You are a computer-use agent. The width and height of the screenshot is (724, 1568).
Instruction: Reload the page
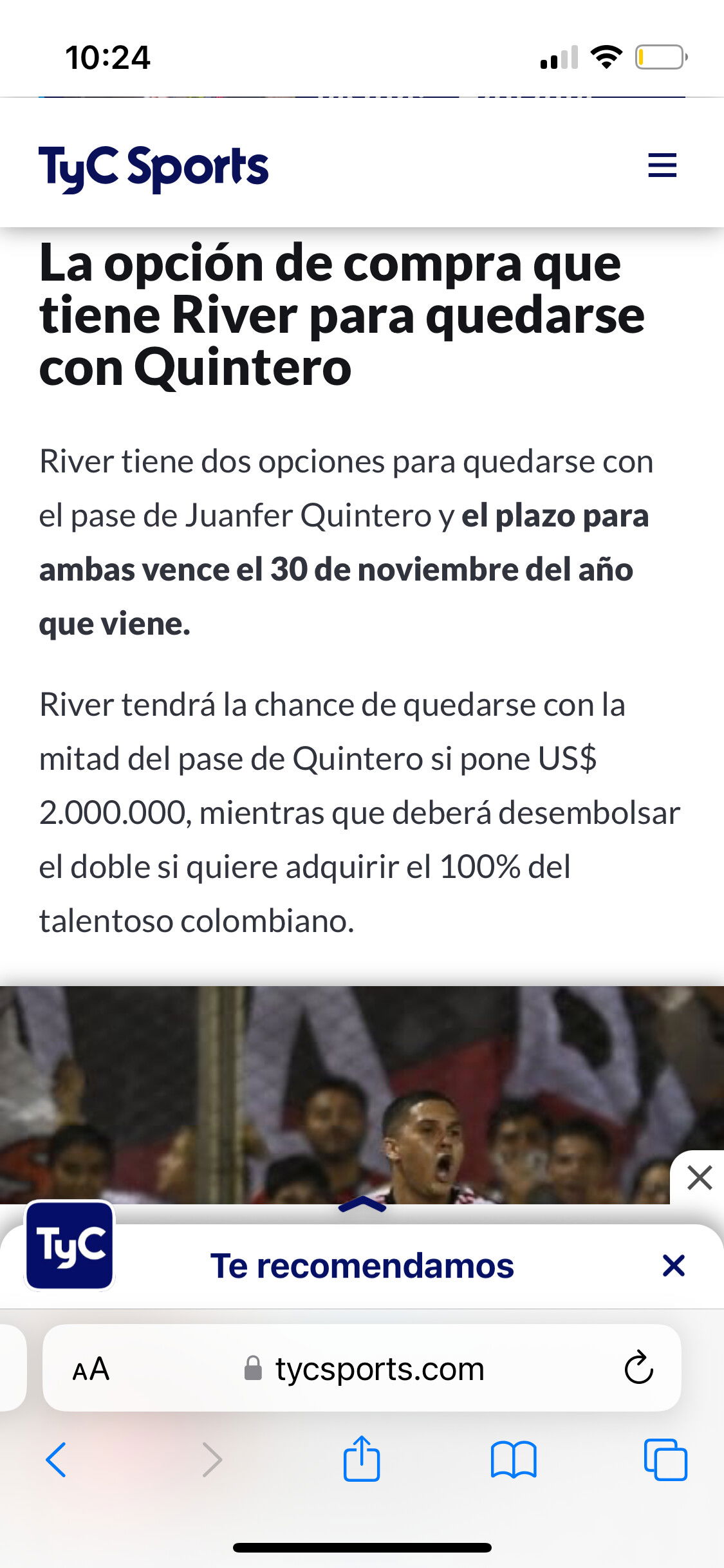tap(639, 1367)
